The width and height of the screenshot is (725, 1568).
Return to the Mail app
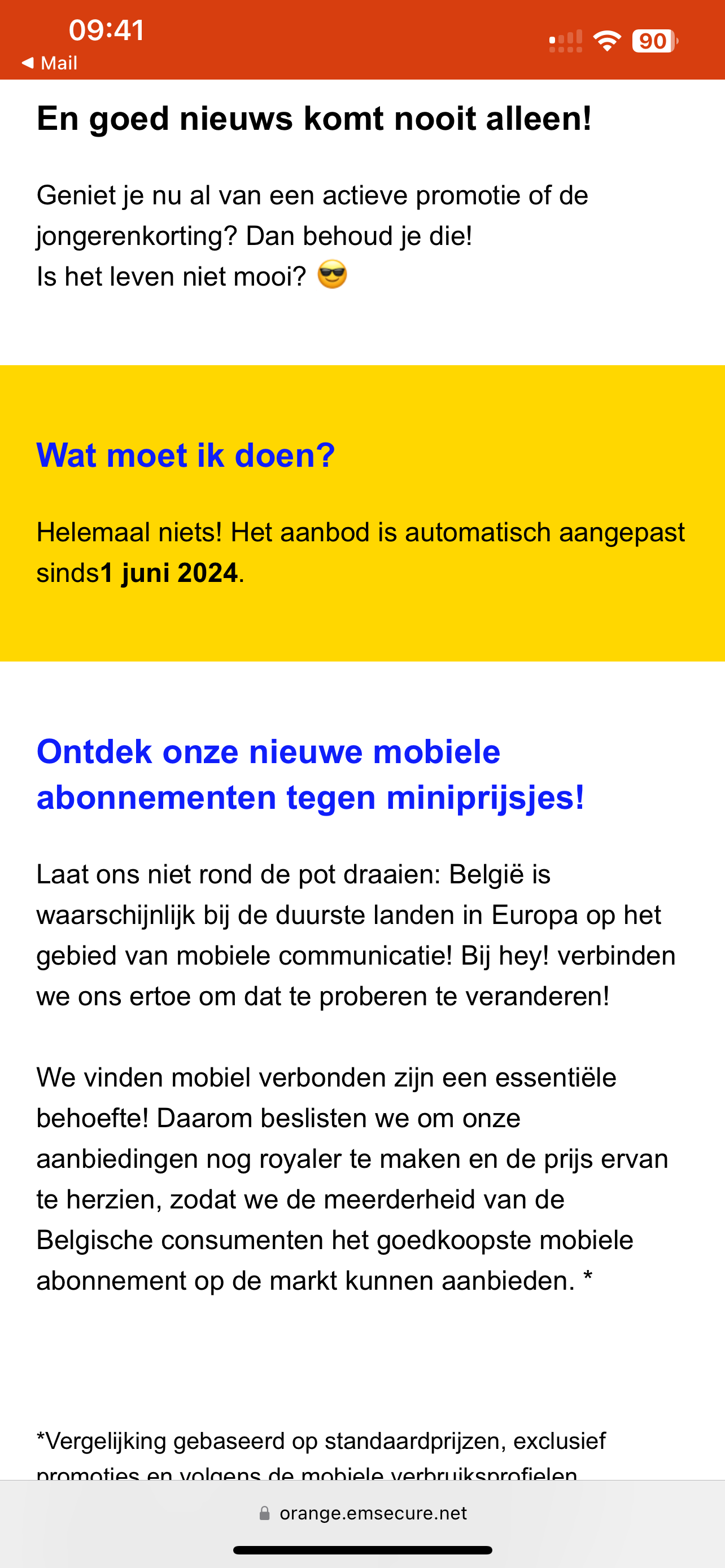(49, 63)
